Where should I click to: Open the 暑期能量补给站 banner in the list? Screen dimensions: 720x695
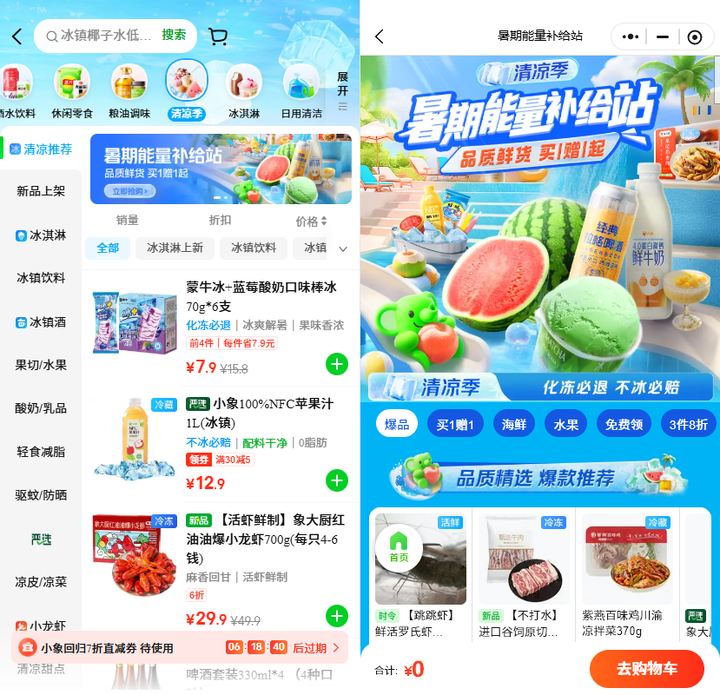(220, 169)
